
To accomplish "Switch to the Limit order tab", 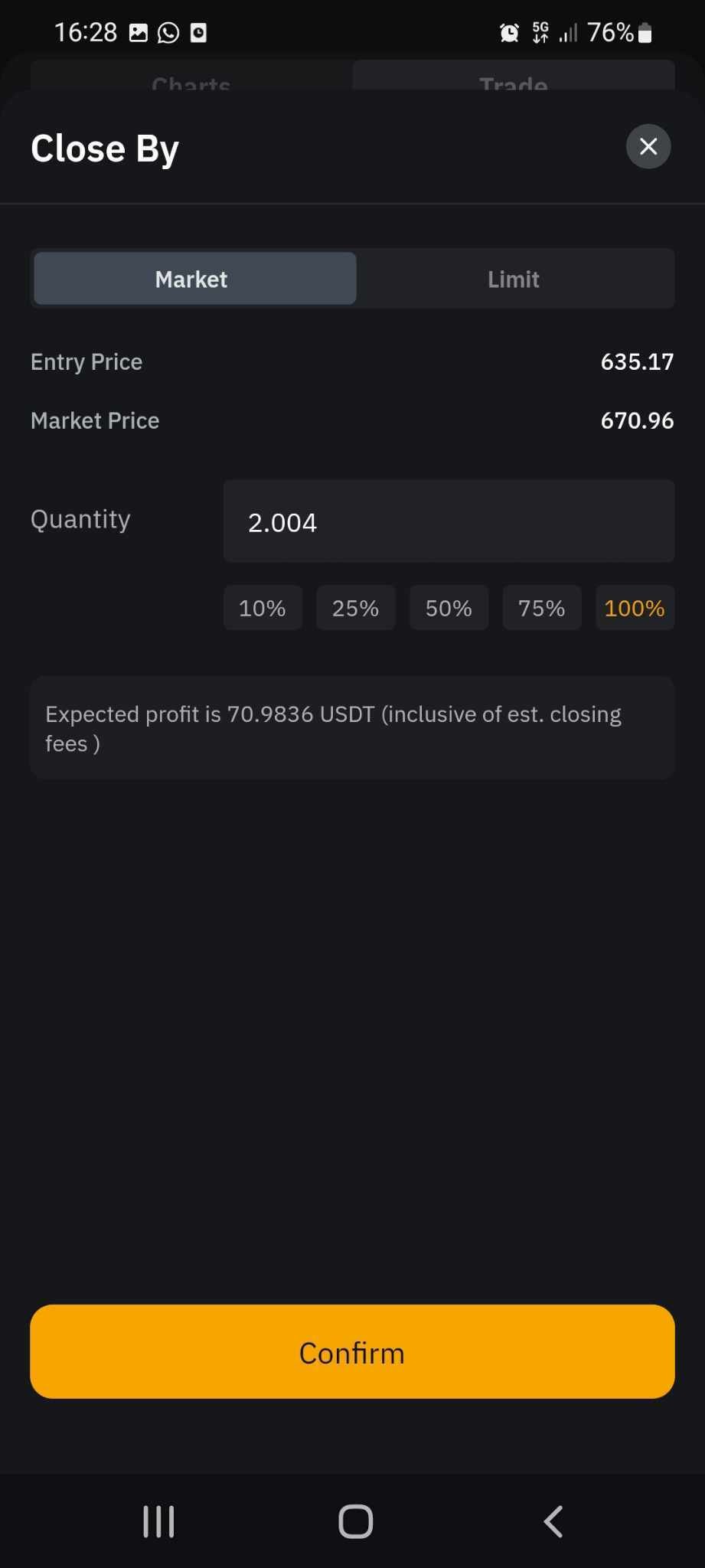I will coord(514,279).
